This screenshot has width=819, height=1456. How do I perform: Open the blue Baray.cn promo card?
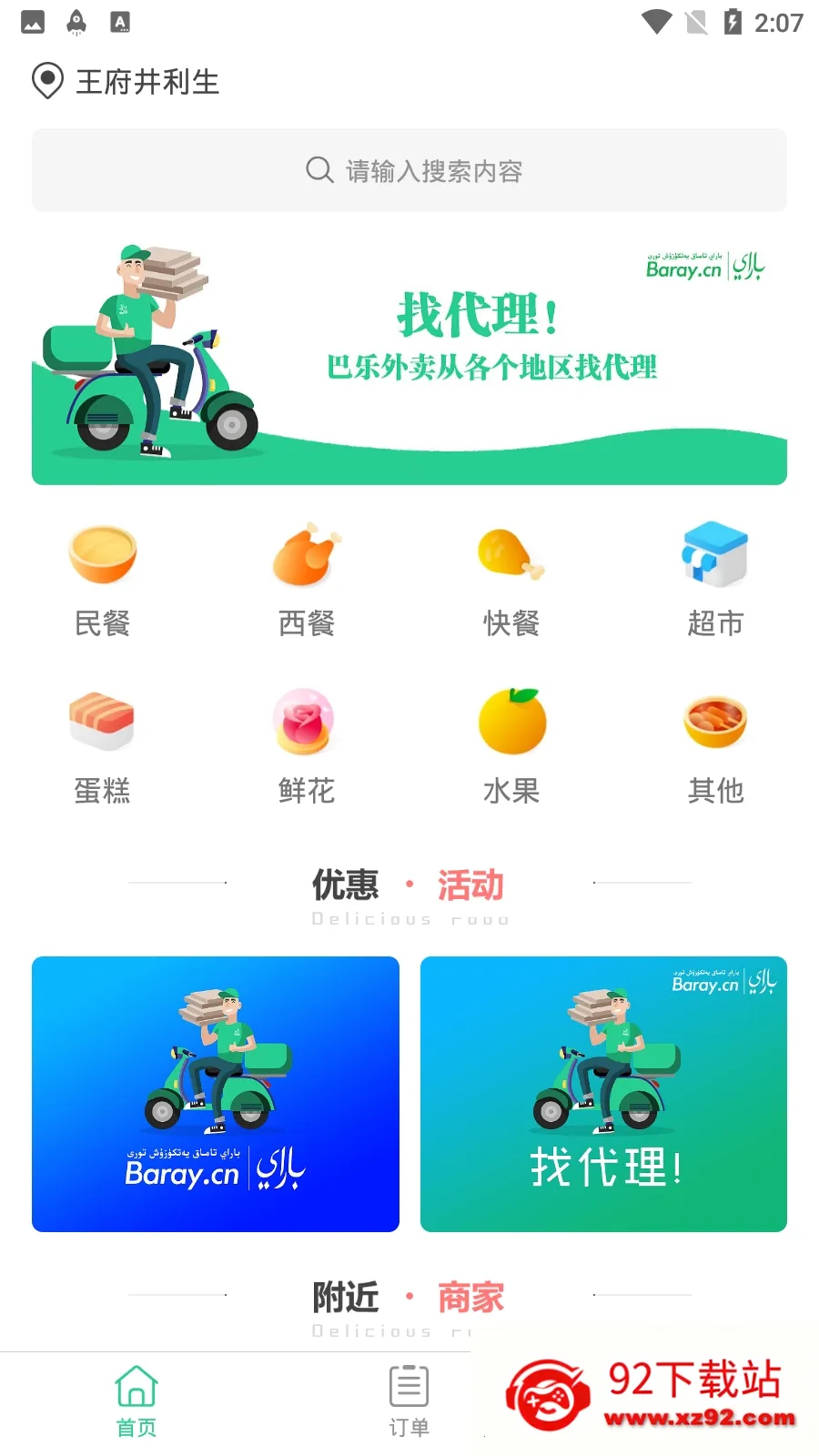pyautogui.click(x=216, y=1093)
